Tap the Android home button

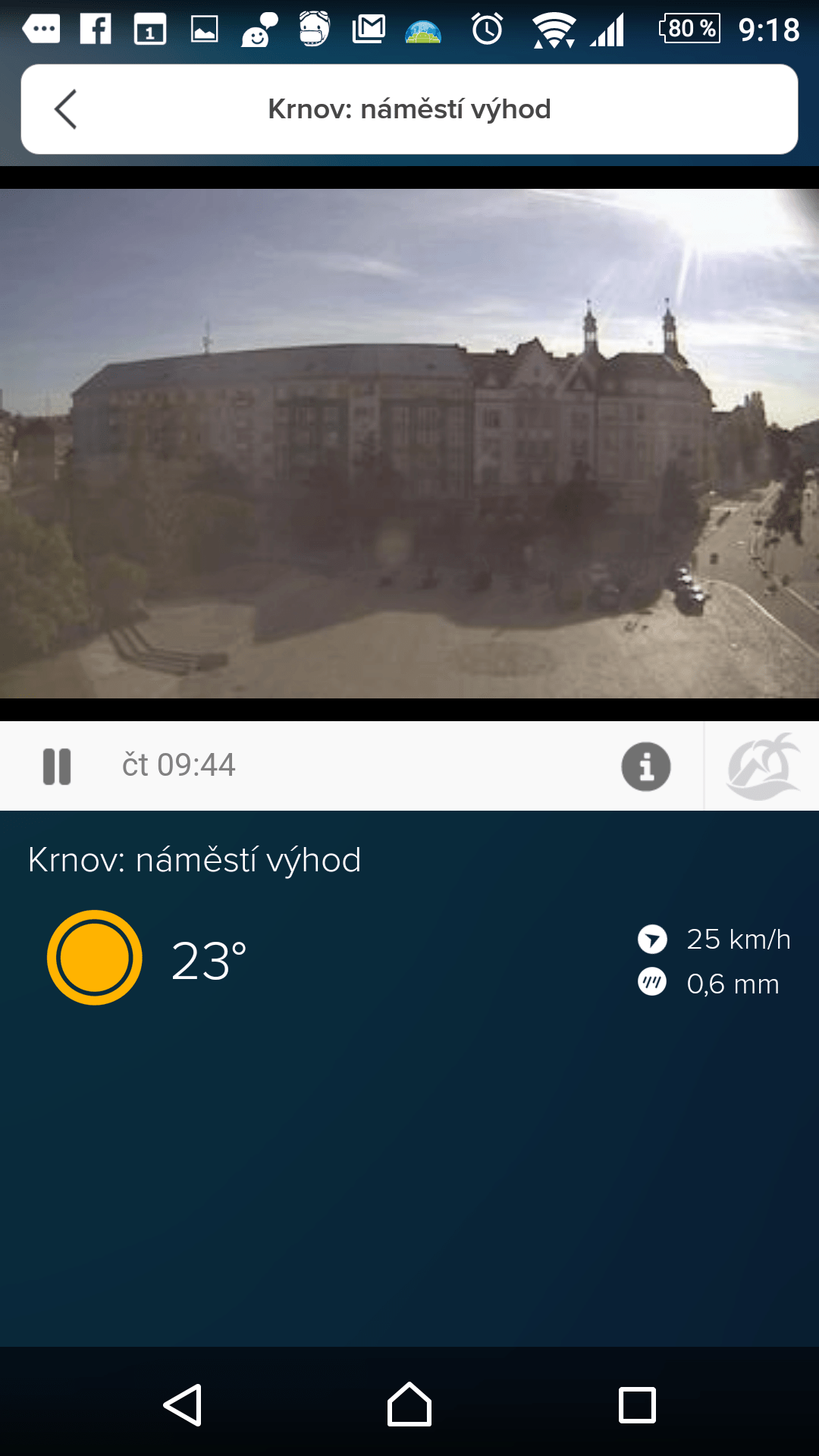pyautogui.click(x=409, y=1404)
